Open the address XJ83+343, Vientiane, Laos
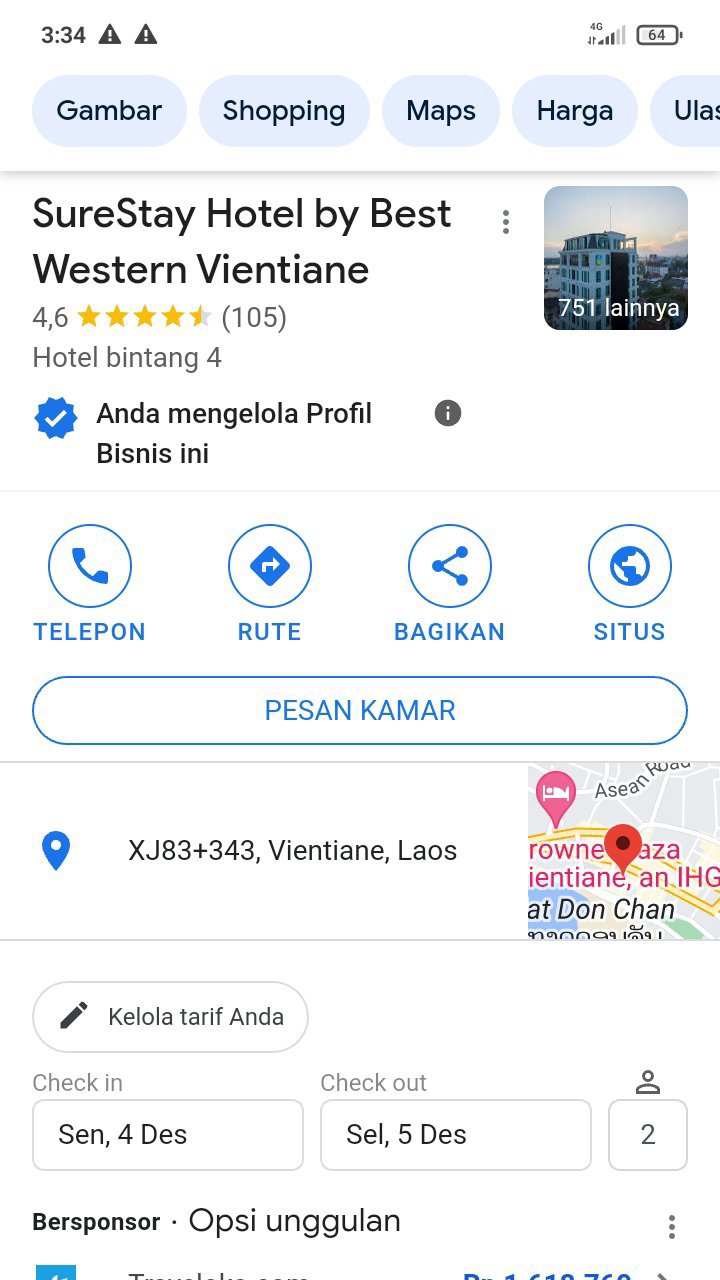The image size is (720, 1280). (x=292, y=851)
